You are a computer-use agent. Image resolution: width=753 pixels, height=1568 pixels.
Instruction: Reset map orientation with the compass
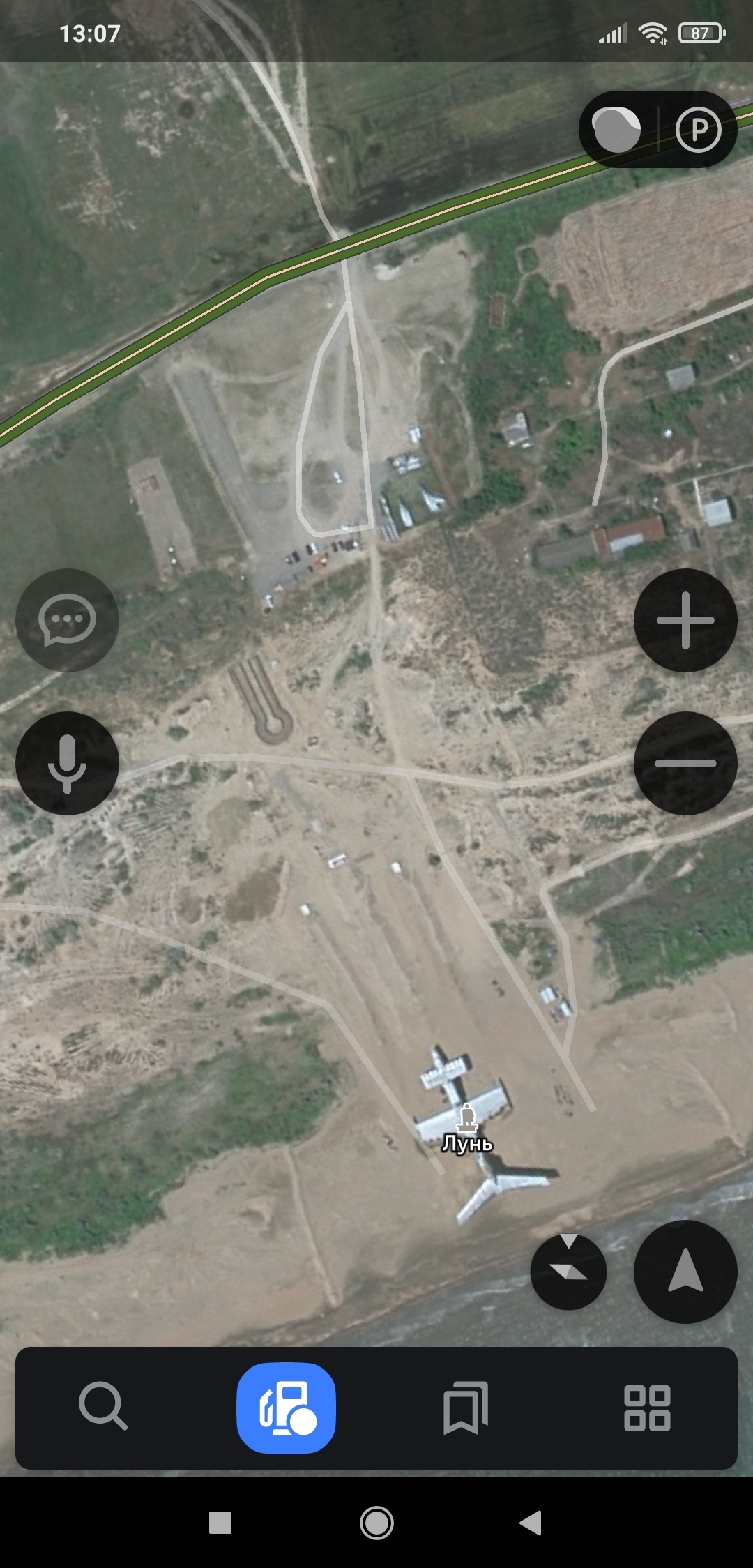[x=568, y=1272]
